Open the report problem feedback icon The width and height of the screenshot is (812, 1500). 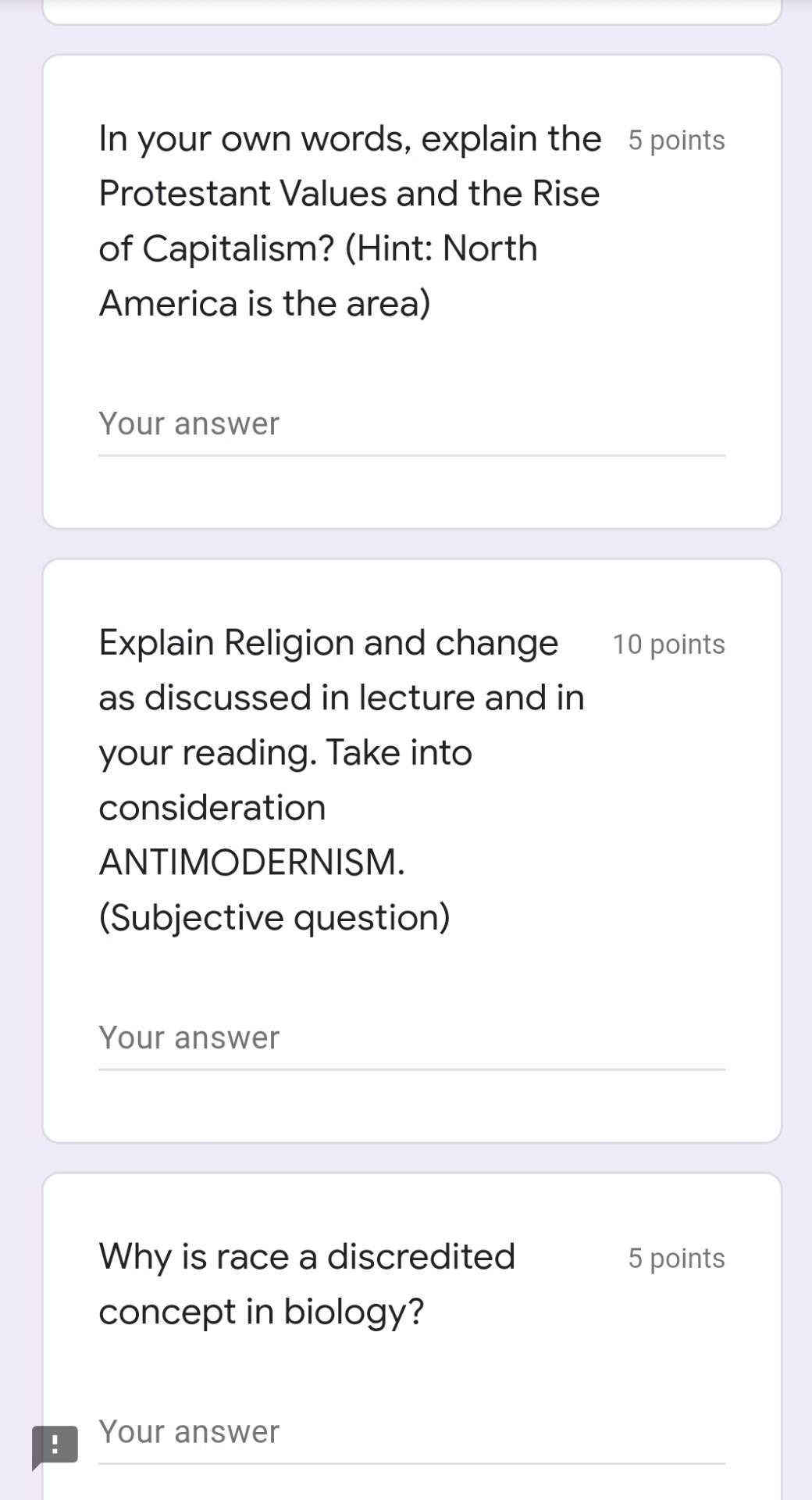(55, 1445)
